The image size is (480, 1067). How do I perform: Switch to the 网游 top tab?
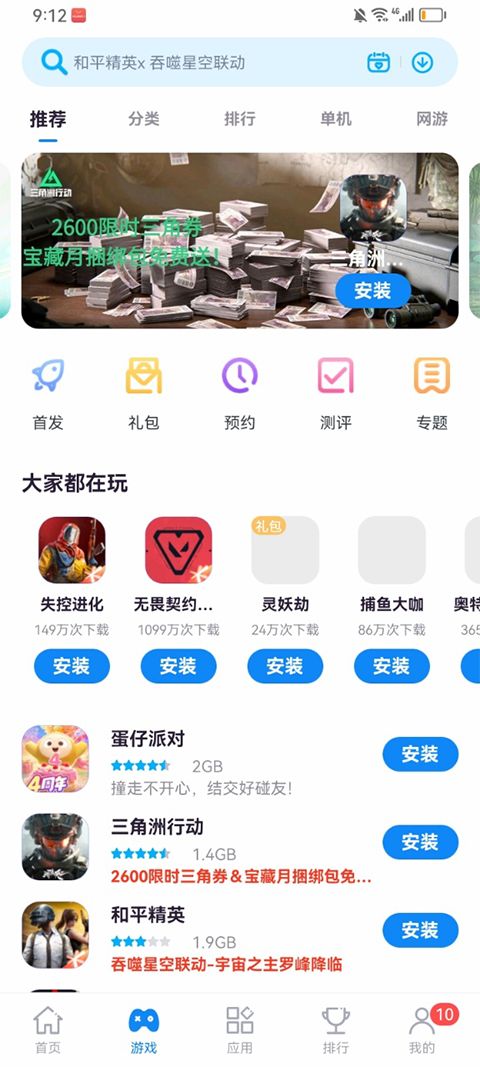pyautogui.click(x=432, y=119)
